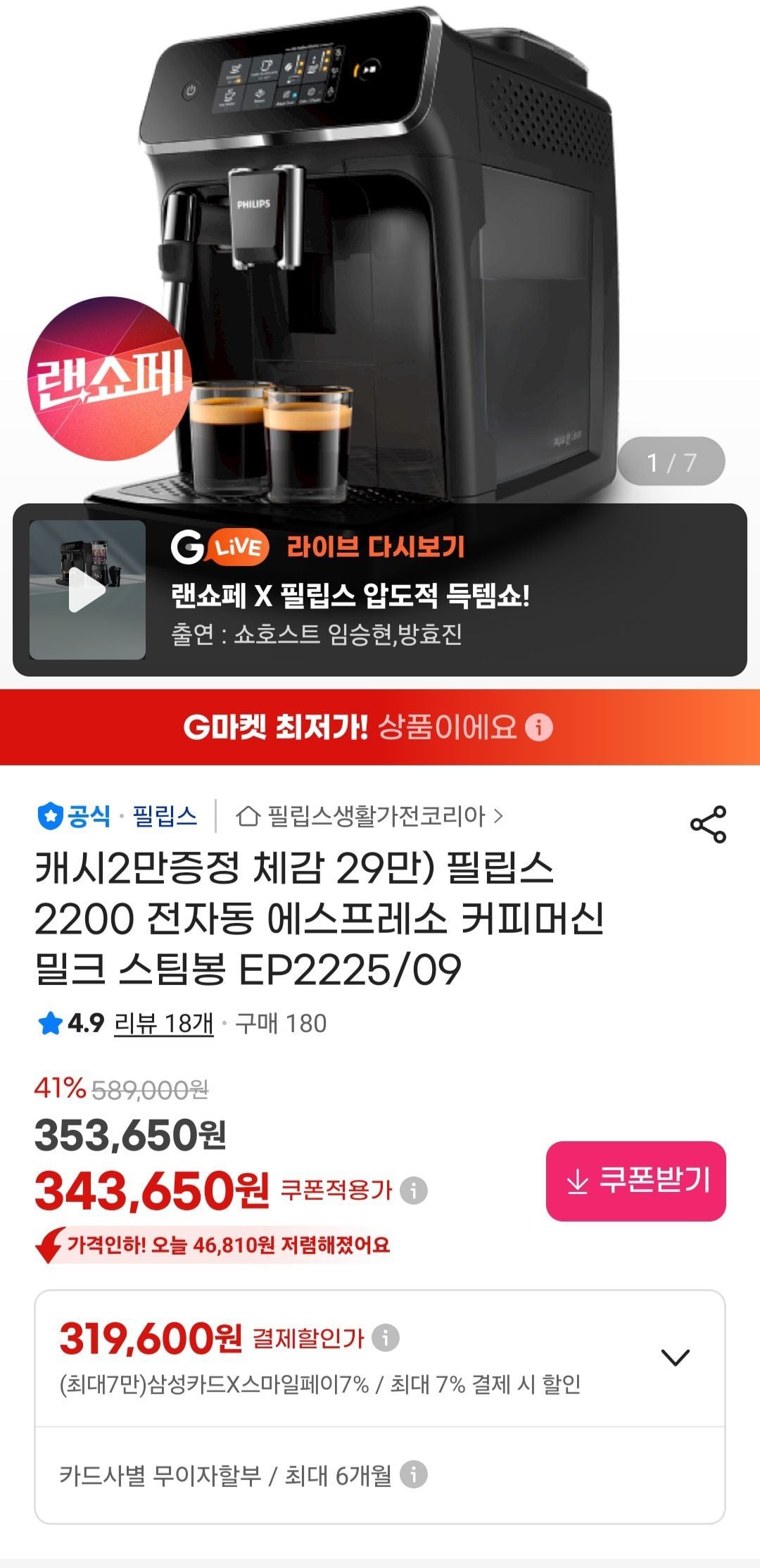Viewport: 760px width, 1568px height.
Task: Expand the 319,600원 결제할인가 details
Action: click(676, 1357)
